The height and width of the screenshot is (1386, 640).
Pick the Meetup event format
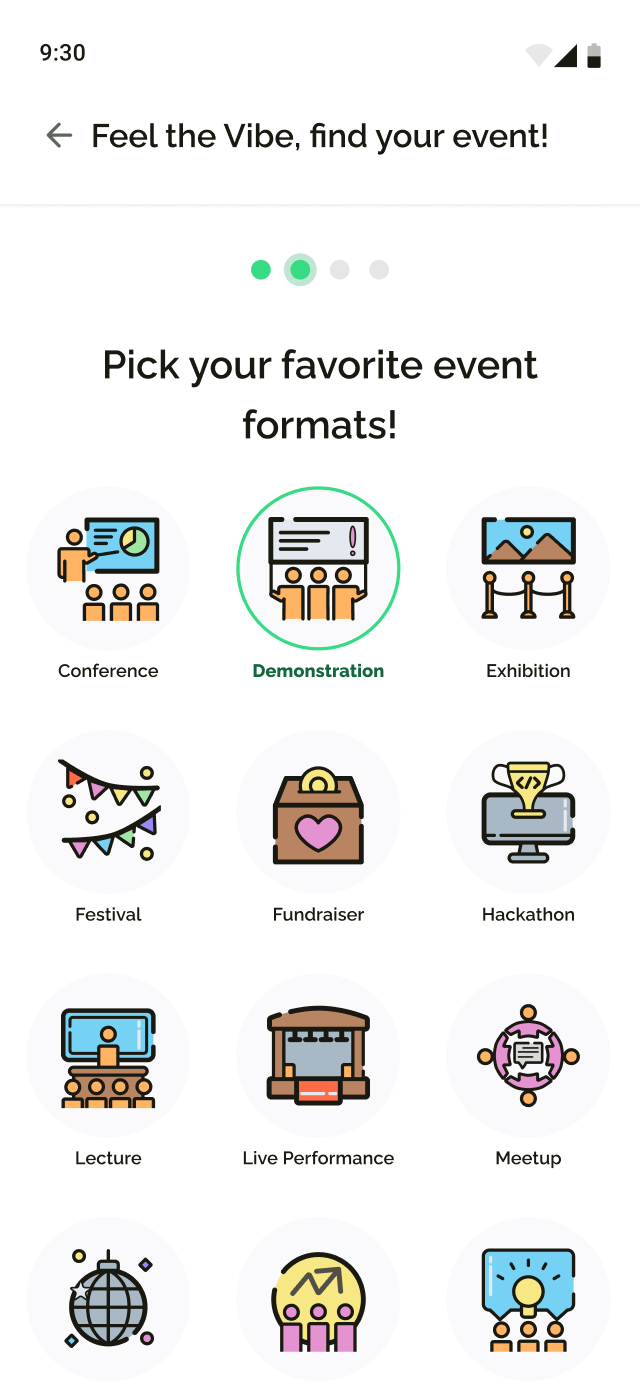(x=528, y=1056)
